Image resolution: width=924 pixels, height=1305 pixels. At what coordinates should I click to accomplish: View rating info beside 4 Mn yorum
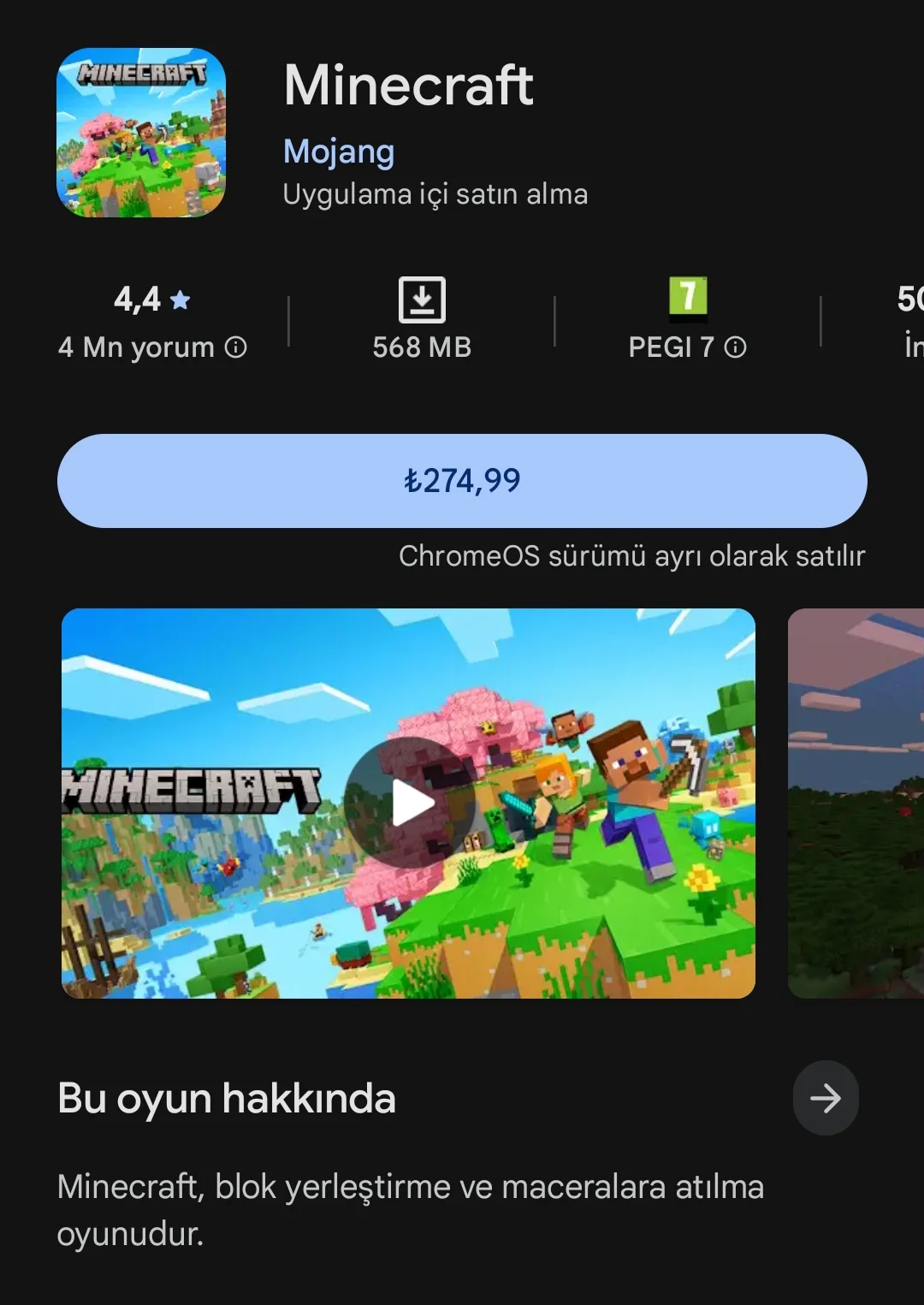[x=236, y=347]
